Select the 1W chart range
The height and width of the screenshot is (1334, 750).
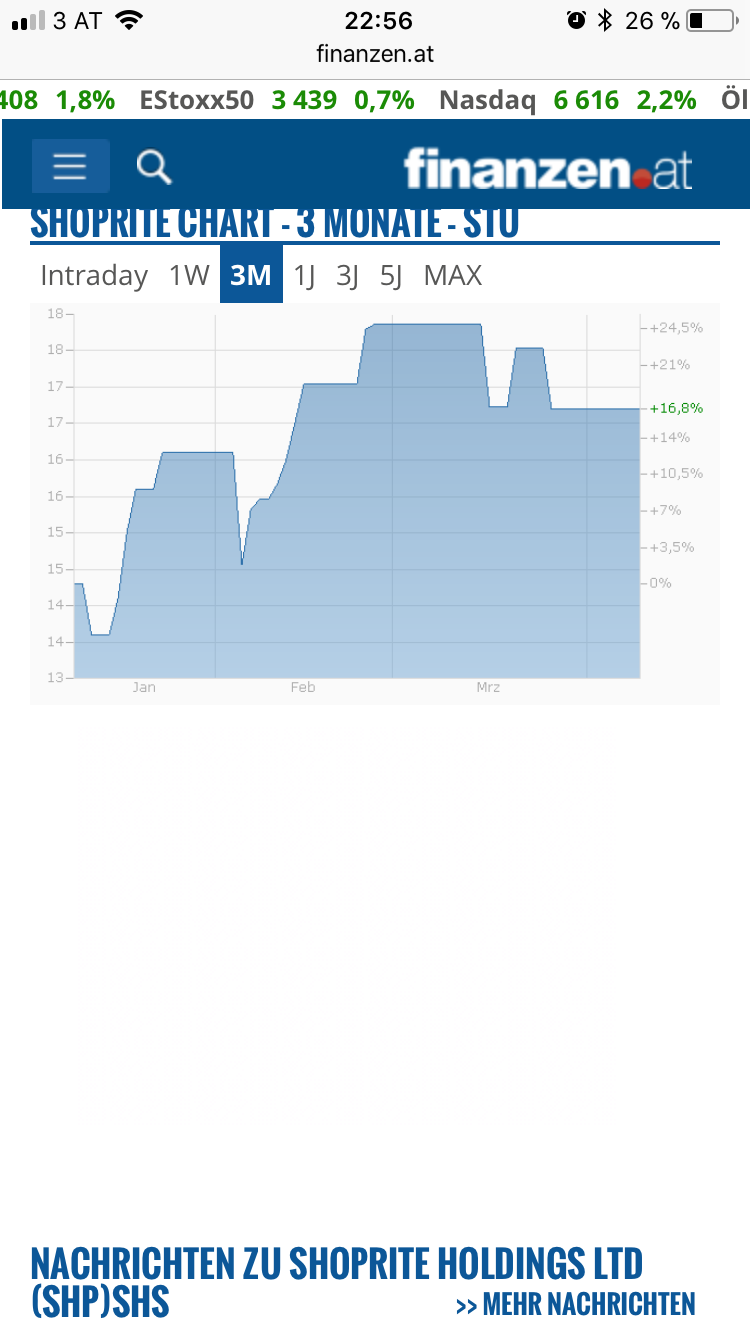pos(189,275)
